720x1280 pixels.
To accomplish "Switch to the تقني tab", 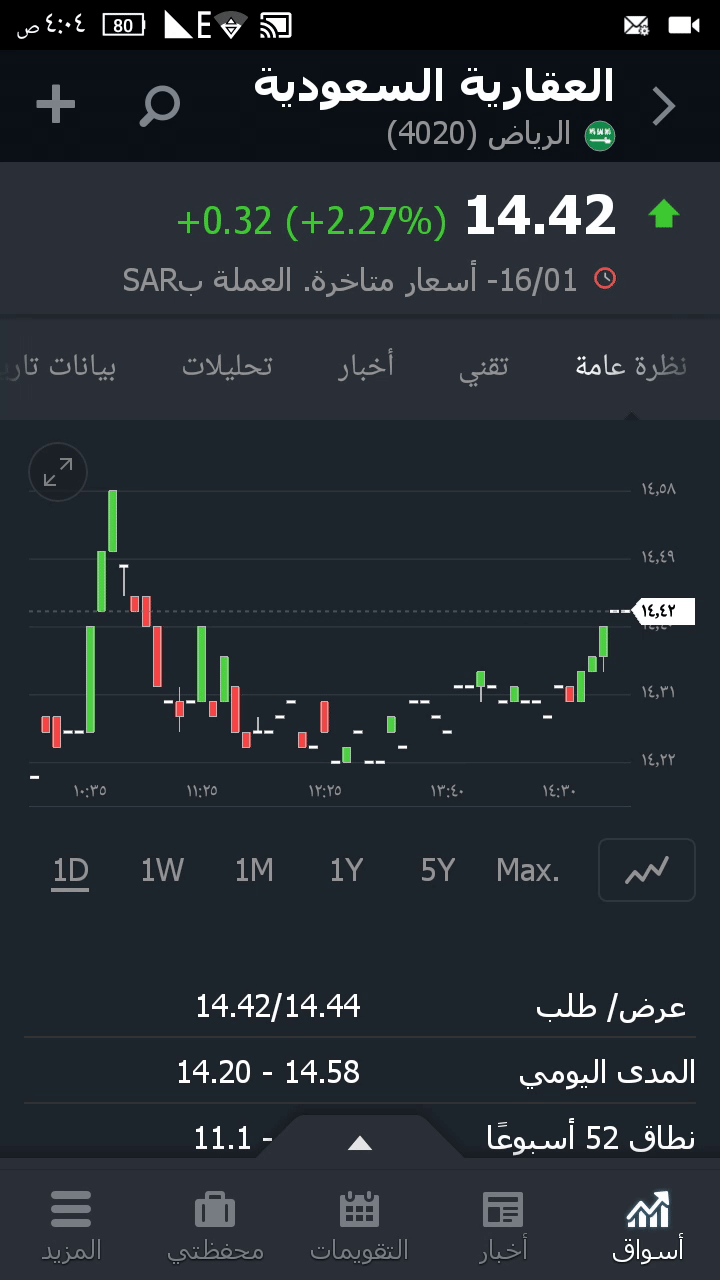I will click(x=484, y=367).
